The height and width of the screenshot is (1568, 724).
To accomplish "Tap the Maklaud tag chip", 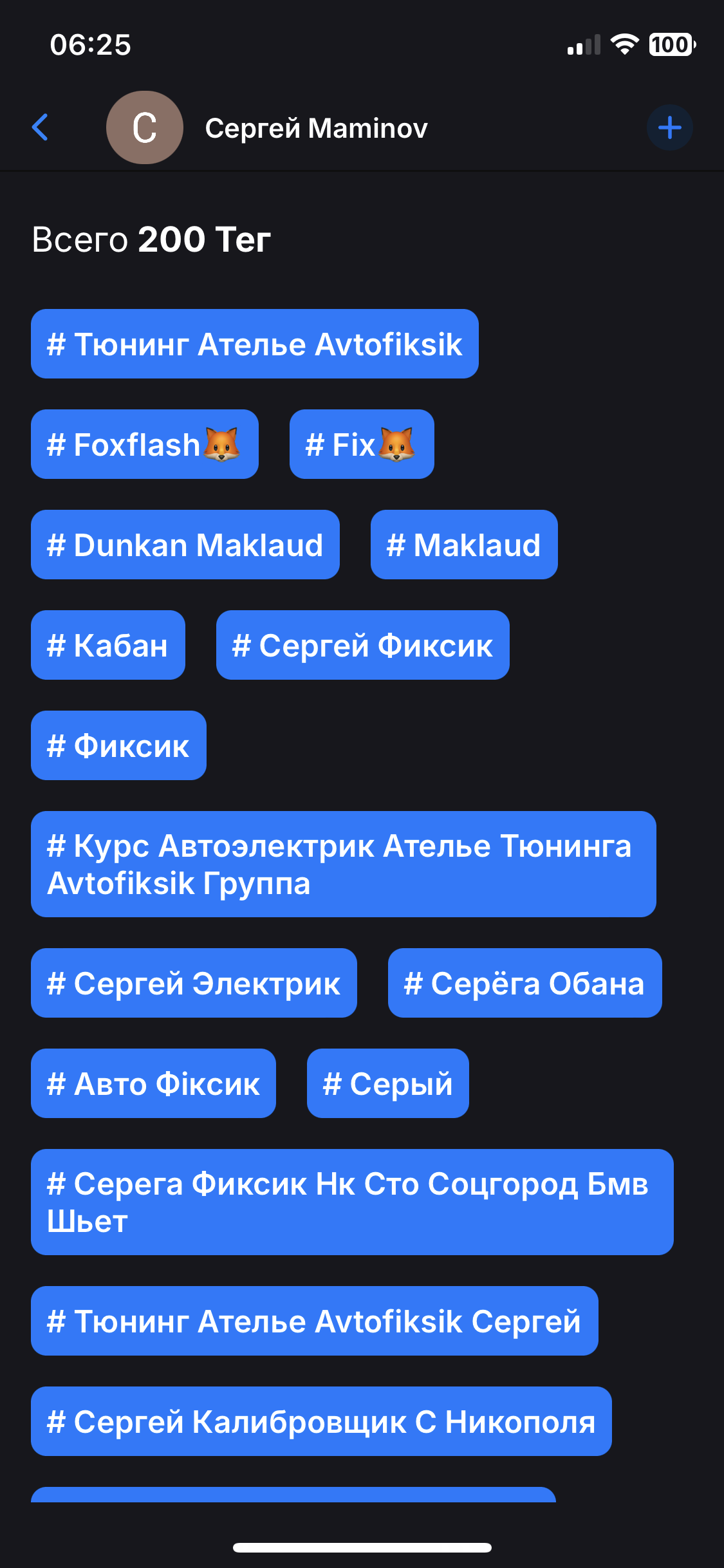I will tap(463, 545).
